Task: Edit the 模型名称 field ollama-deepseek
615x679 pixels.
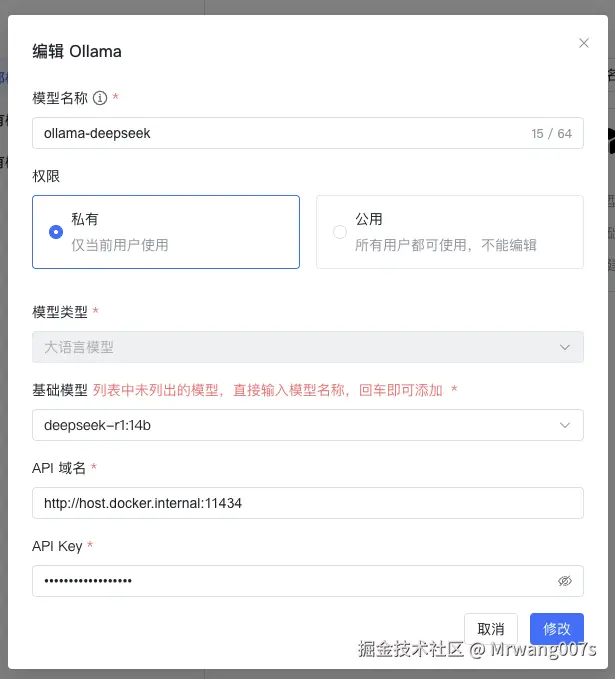Action: coord(280,133)
